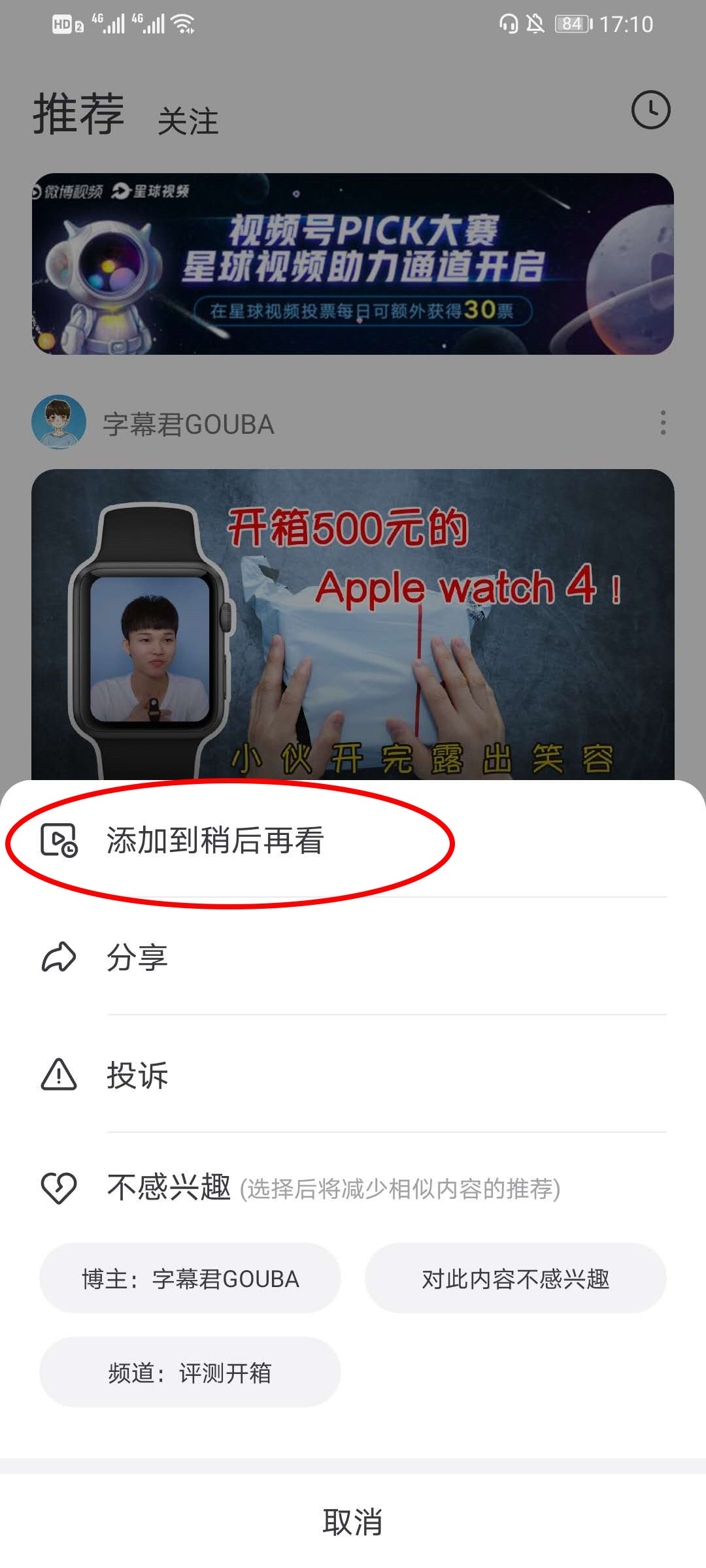This screenshot has width=706, height=1568.
Task: Tap the 频道：评测开箱 chip
Action: tap(190, 1372)
